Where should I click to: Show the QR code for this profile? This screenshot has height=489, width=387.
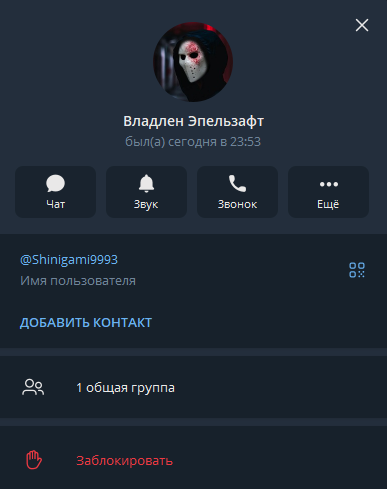point(357,270)
